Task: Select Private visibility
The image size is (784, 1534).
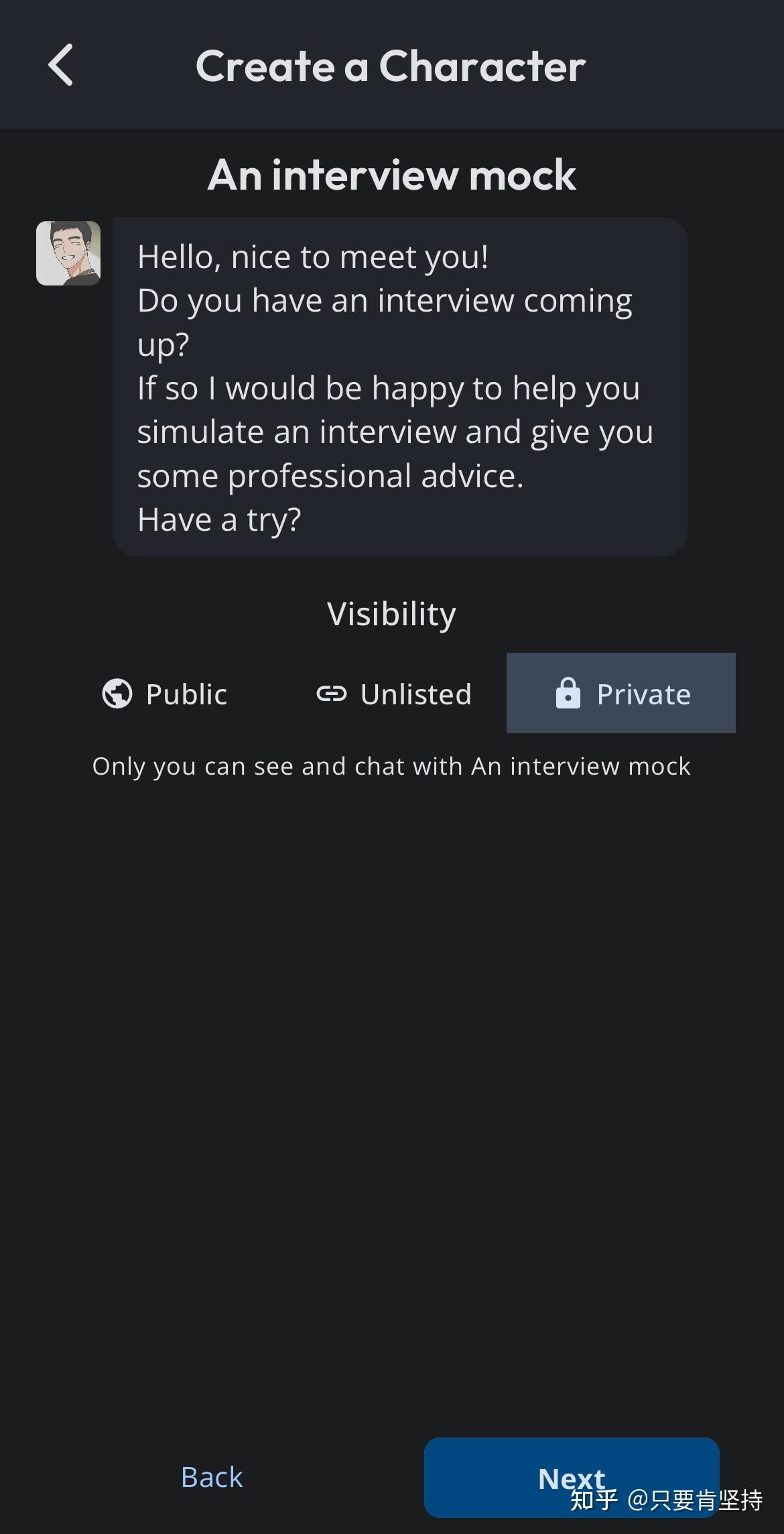Action: pyautogui.click(x=621, y=694)
